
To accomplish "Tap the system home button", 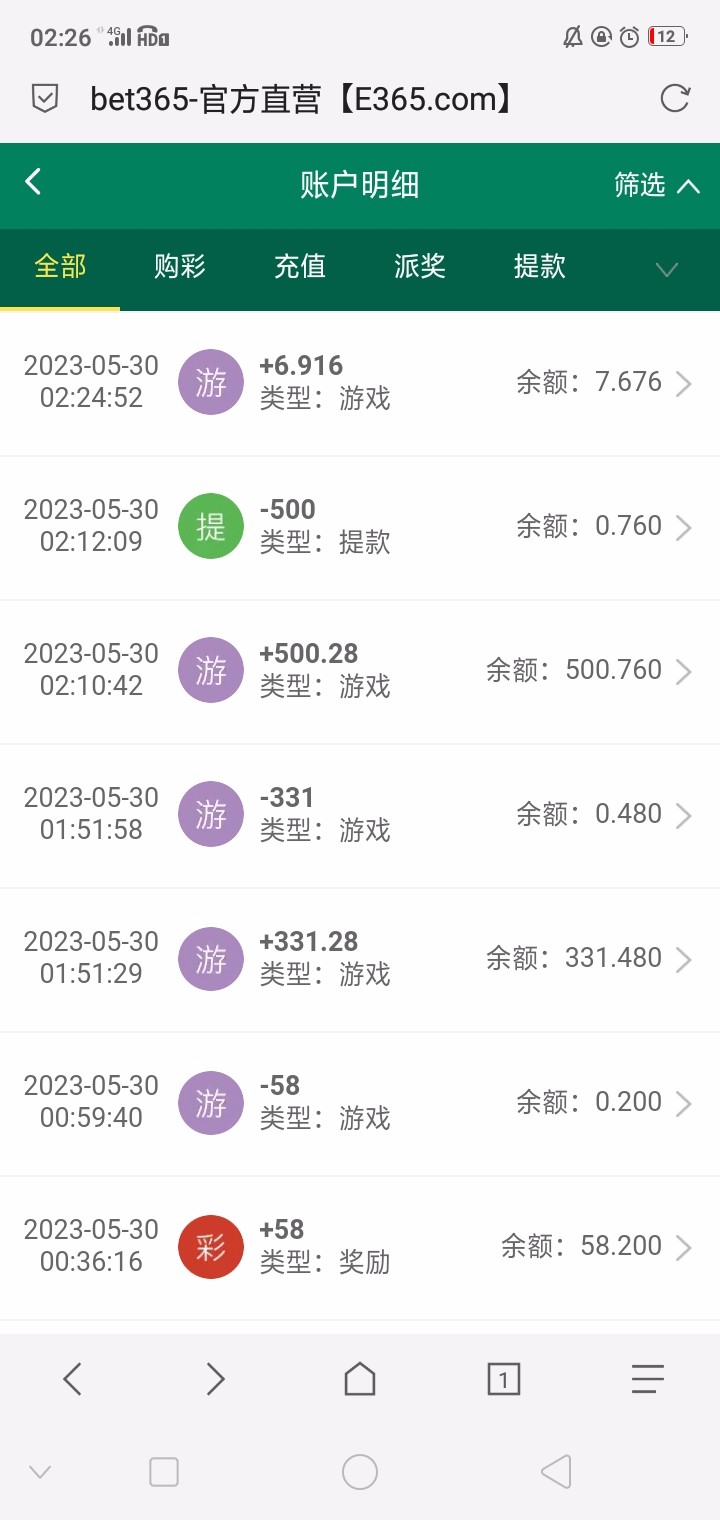I will click(x=360, y=1472).
